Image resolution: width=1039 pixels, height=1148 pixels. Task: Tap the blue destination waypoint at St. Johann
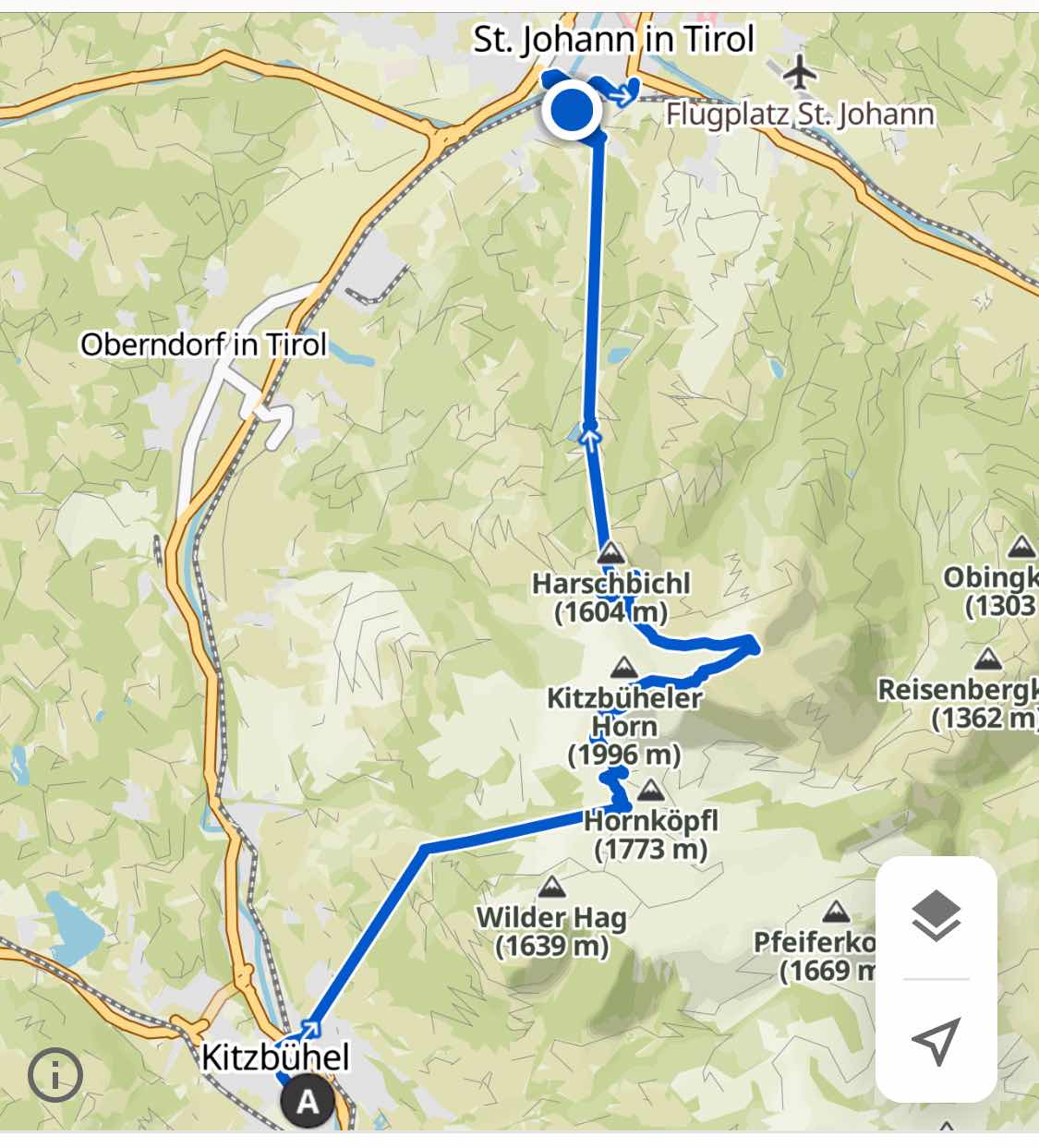point(573,111)
